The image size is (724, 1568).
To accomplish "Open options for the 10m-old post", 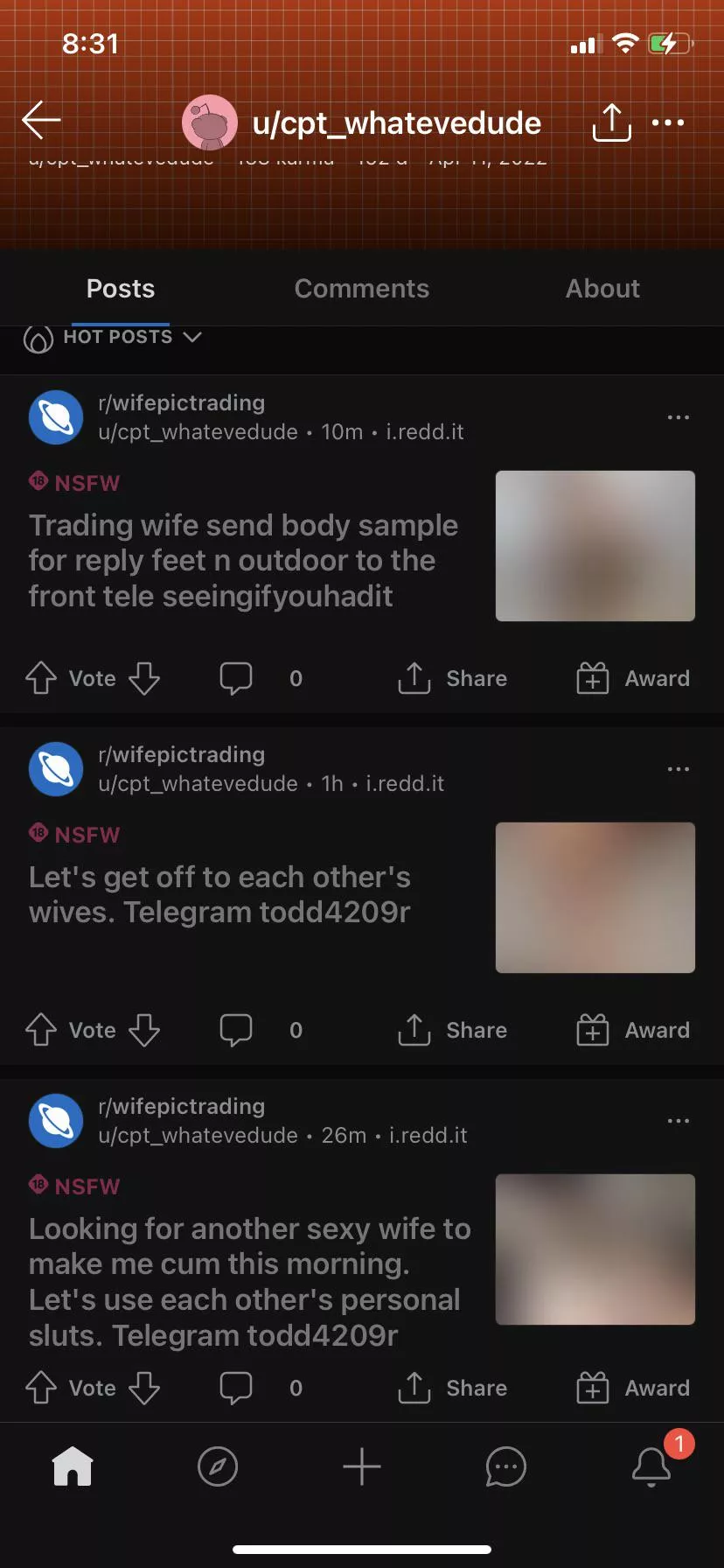I will pos(678,417).
